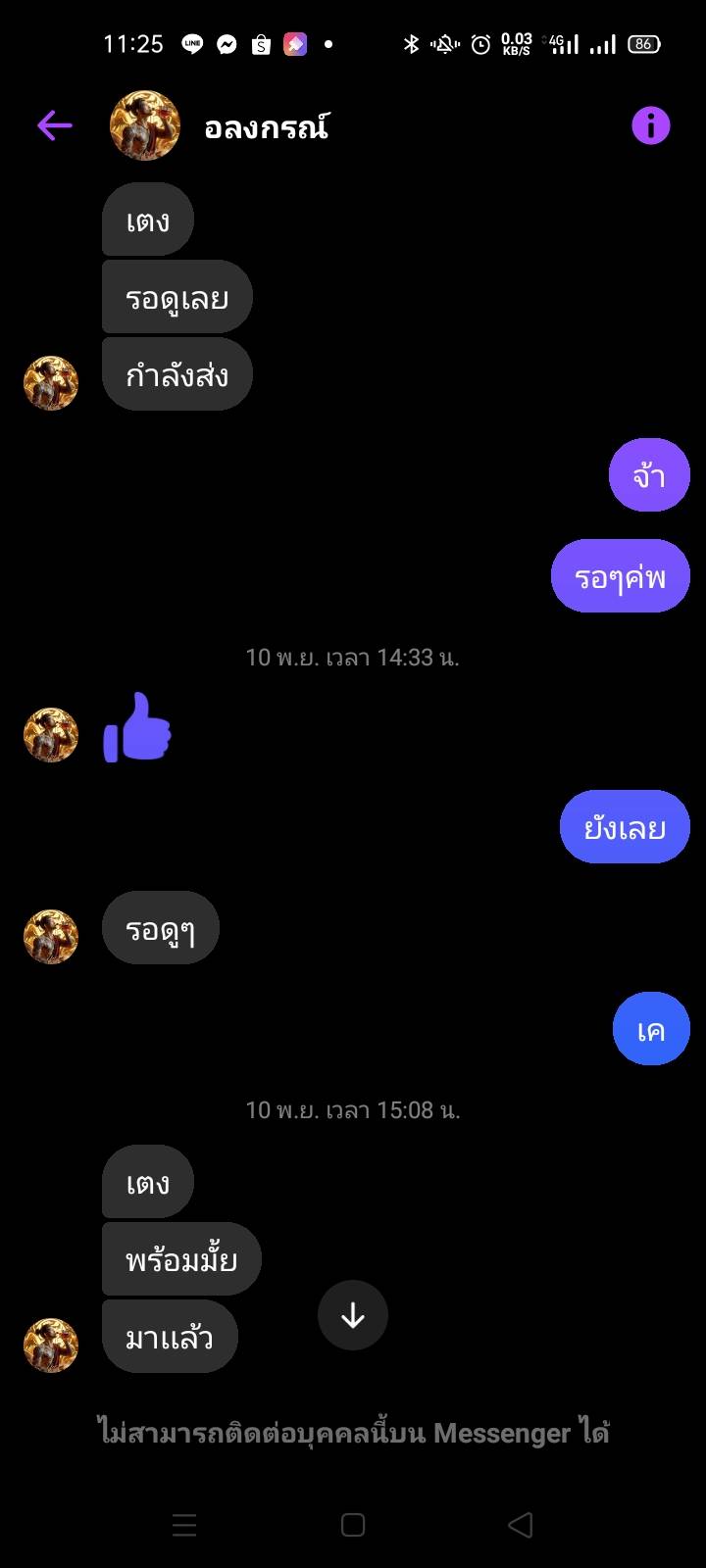This screenshot has height=1568, width=706.
Task: Open conversation info for อลงกรณ์
Action: coord(650,125)
